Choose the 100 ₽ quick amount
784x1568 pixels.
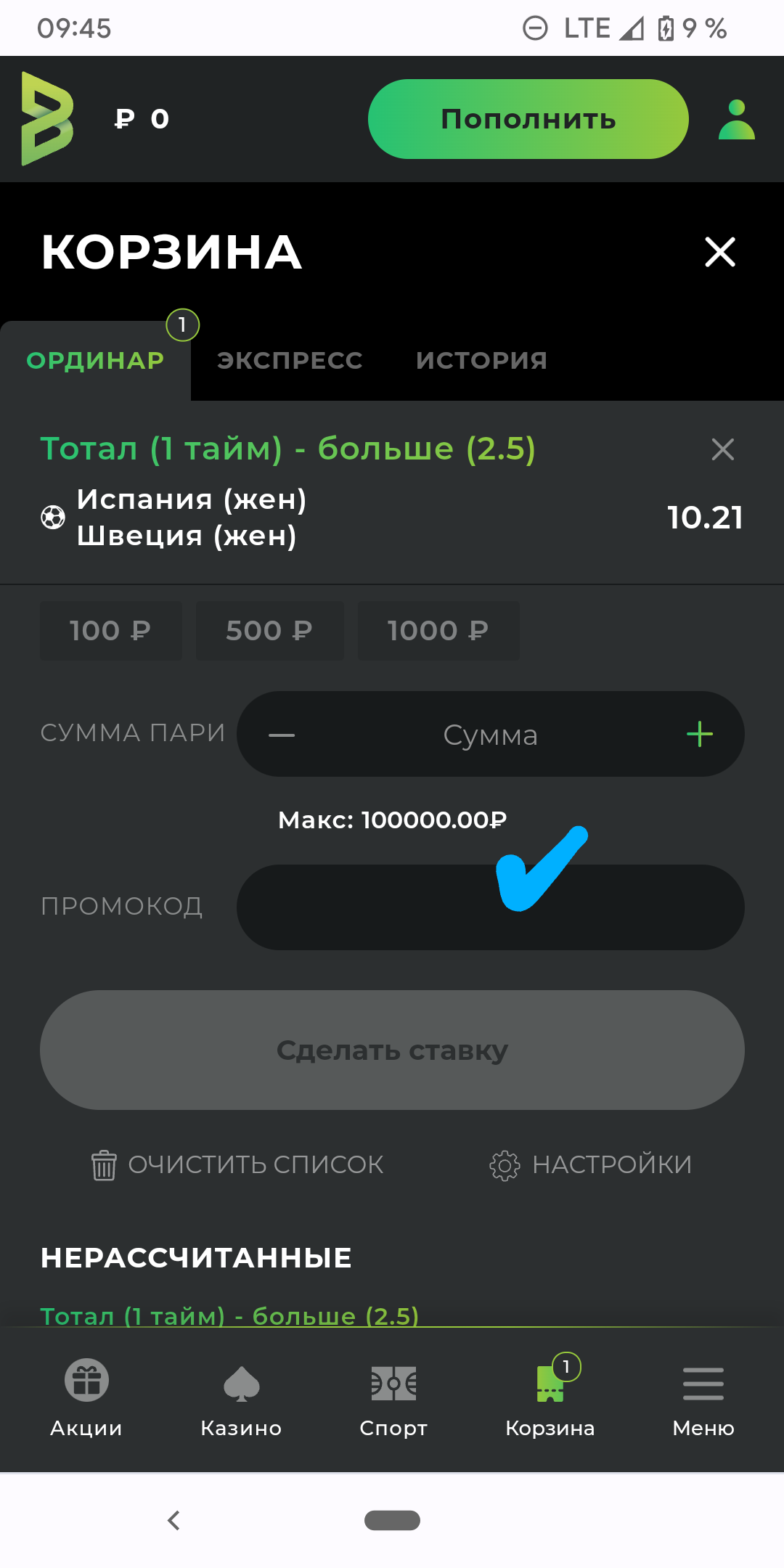point(110,631)
